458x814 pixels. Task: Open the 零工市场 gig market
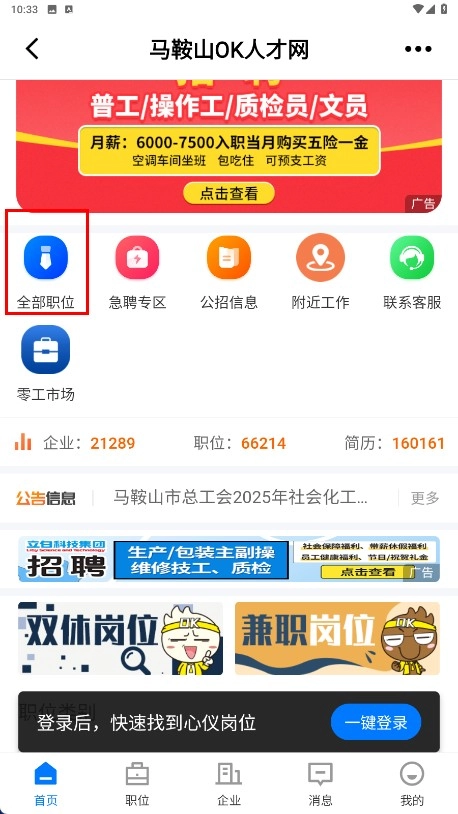coord(46,363)
